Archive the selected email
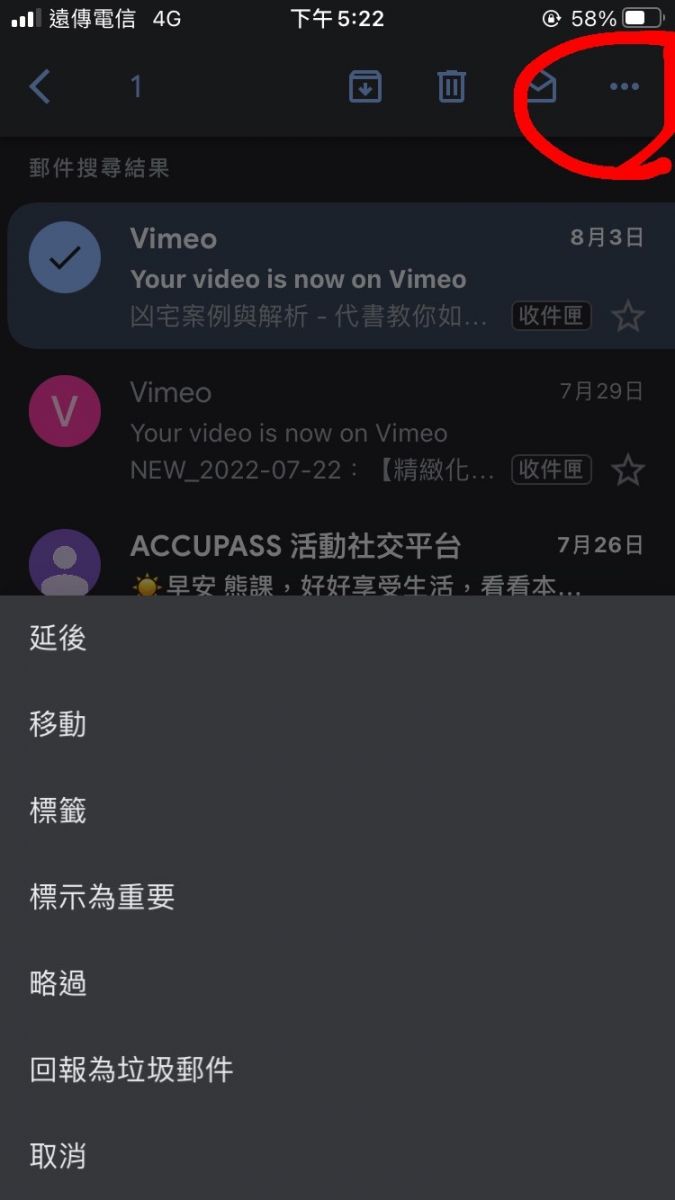675x1200 pixels. pos(365,87)
